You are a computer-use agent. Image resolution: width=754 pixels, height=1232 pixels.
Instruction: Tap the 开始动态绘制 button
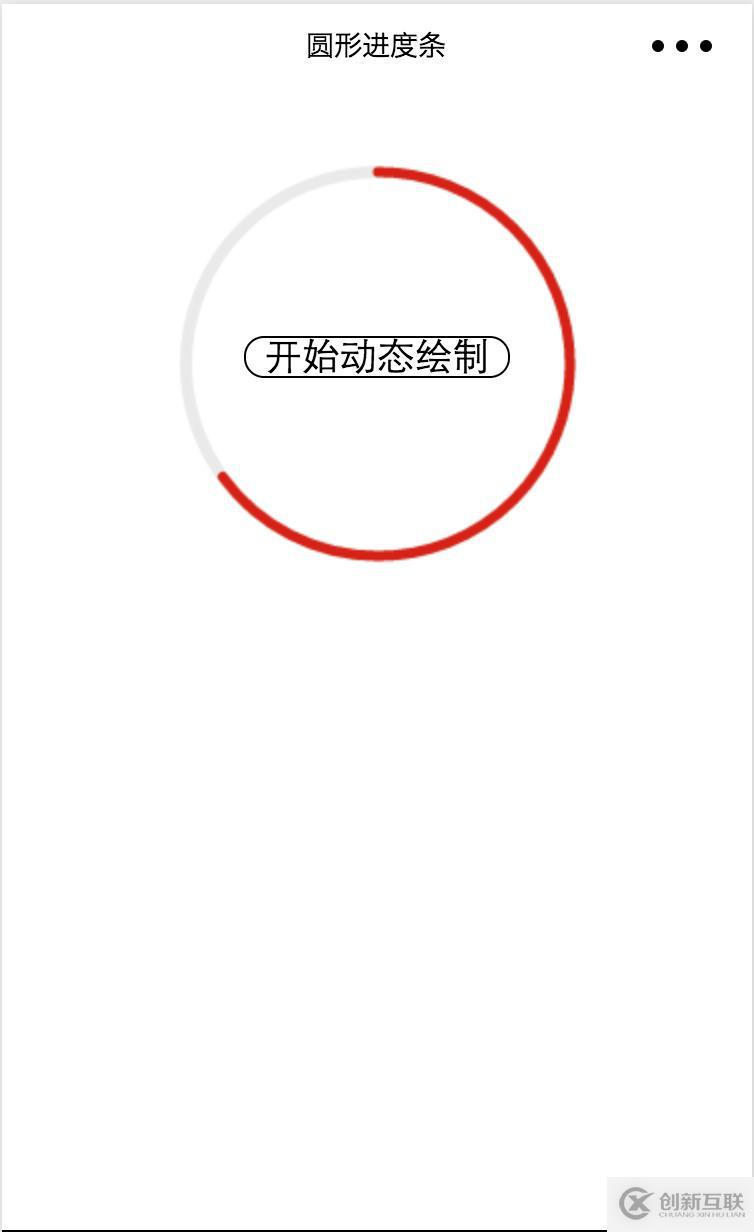(377, 357)
